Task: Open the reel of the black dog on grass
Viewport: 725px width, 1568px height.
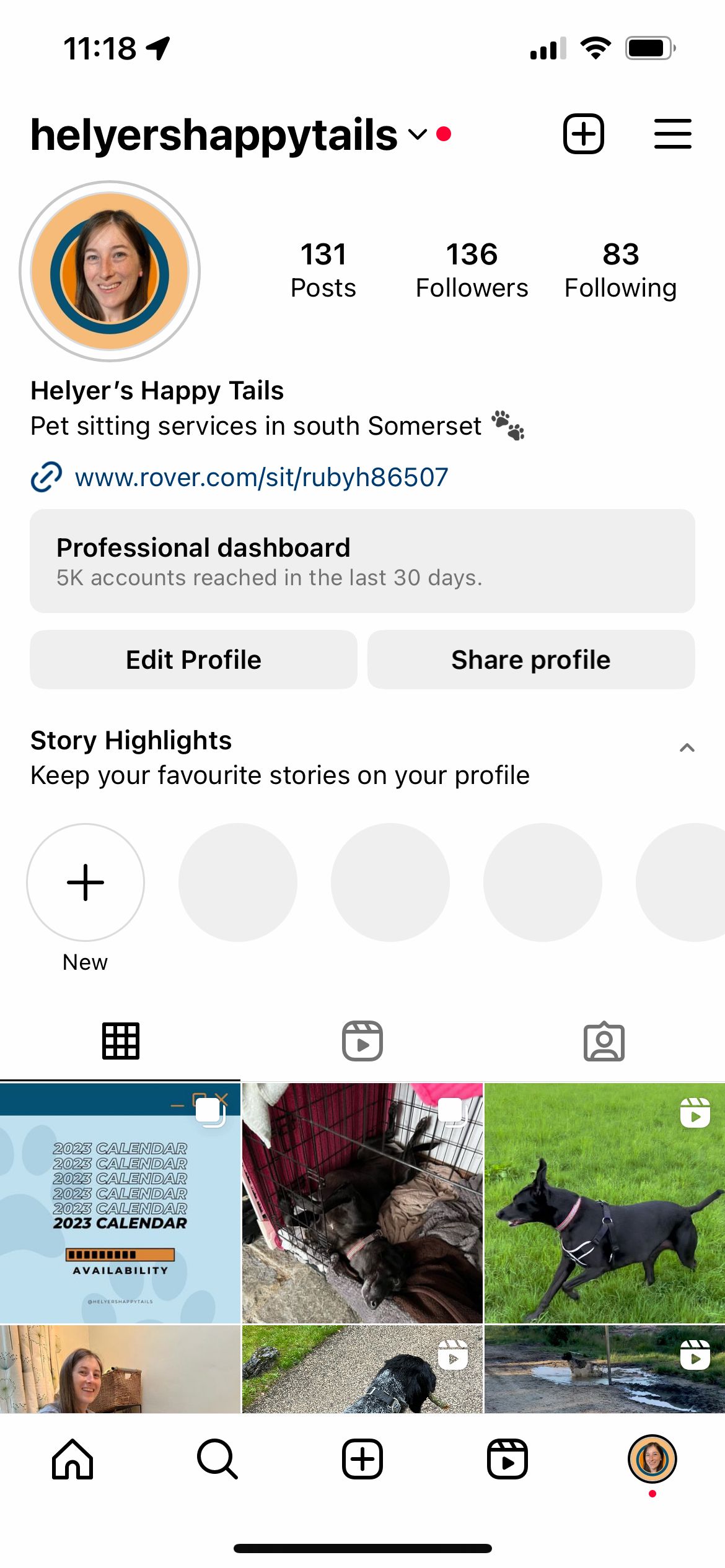Action: pos(604,1203)
